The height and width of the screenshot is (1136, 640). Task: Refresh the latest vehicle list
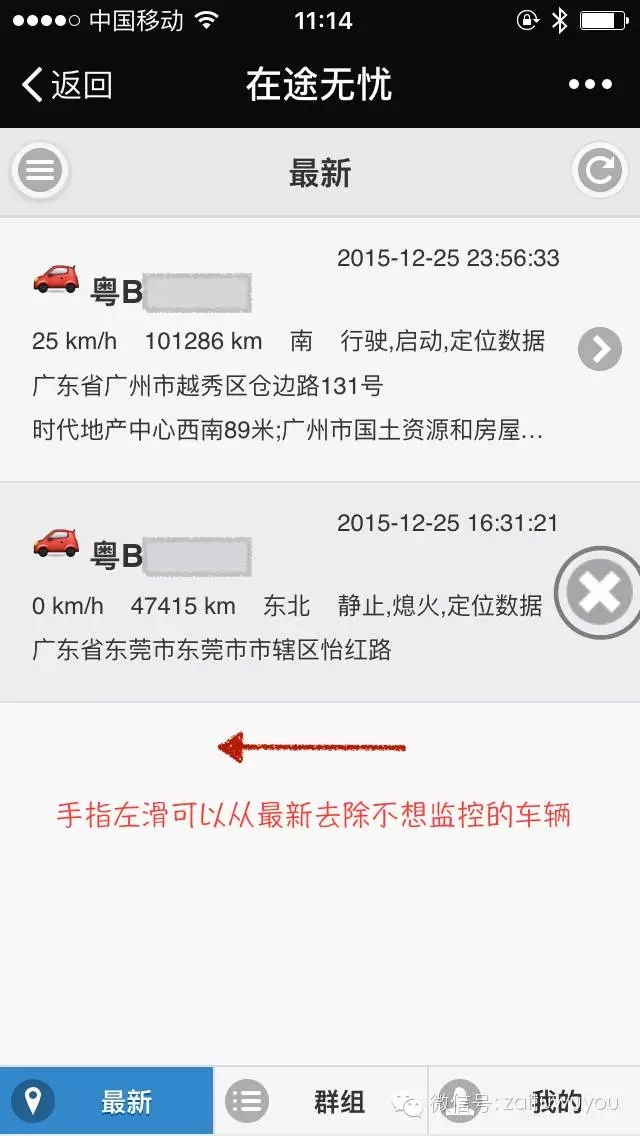pyautogui.click(x=599, y=172)
